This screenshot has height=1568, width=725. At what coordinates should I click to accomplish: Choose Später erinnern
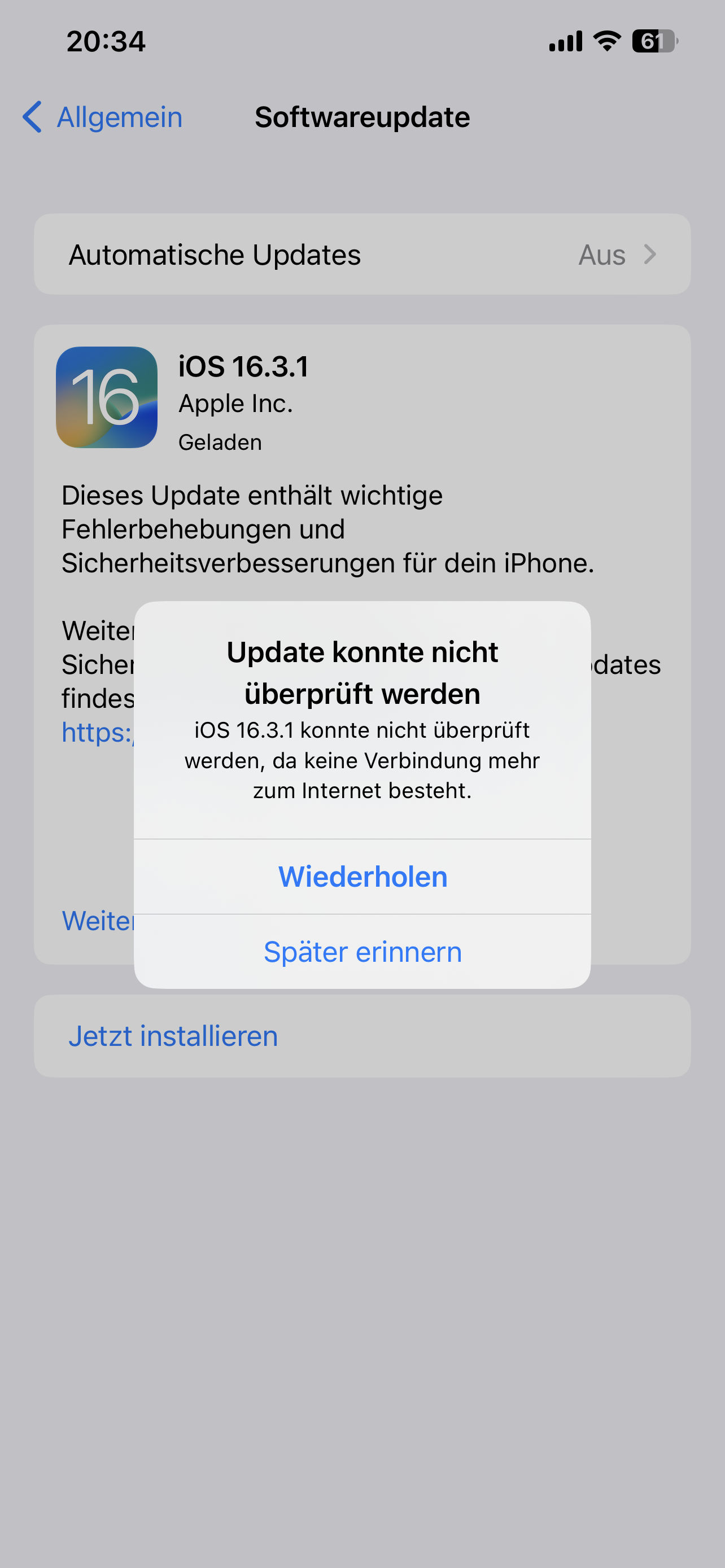(362, 952)
